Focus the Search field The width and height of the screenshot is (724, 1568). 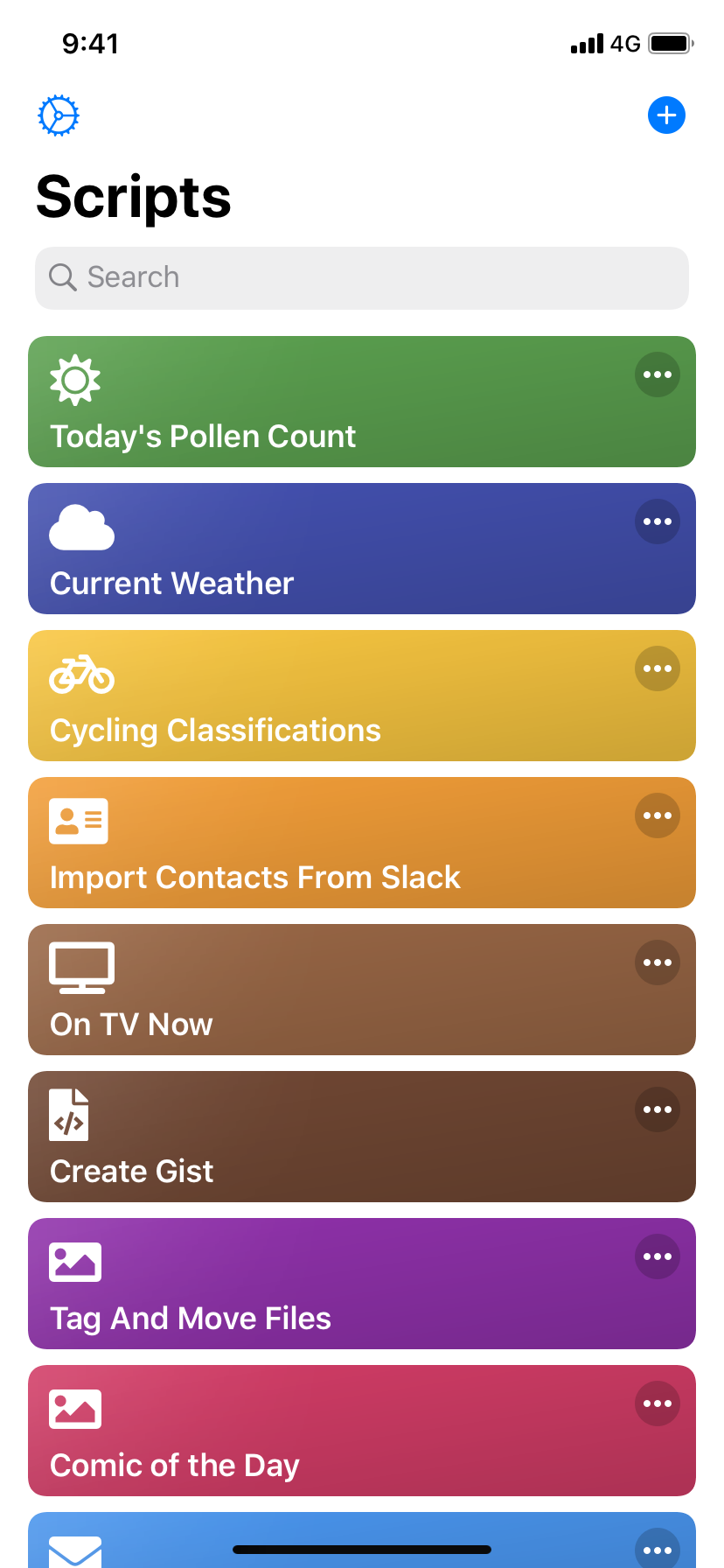coord(362,278)
